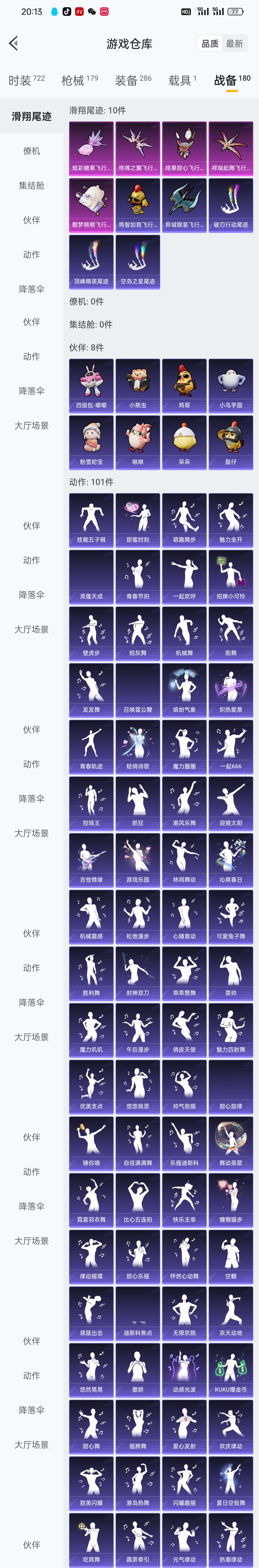
Task: Go back using the top-left arrow
Action: (x=14, y=43)
